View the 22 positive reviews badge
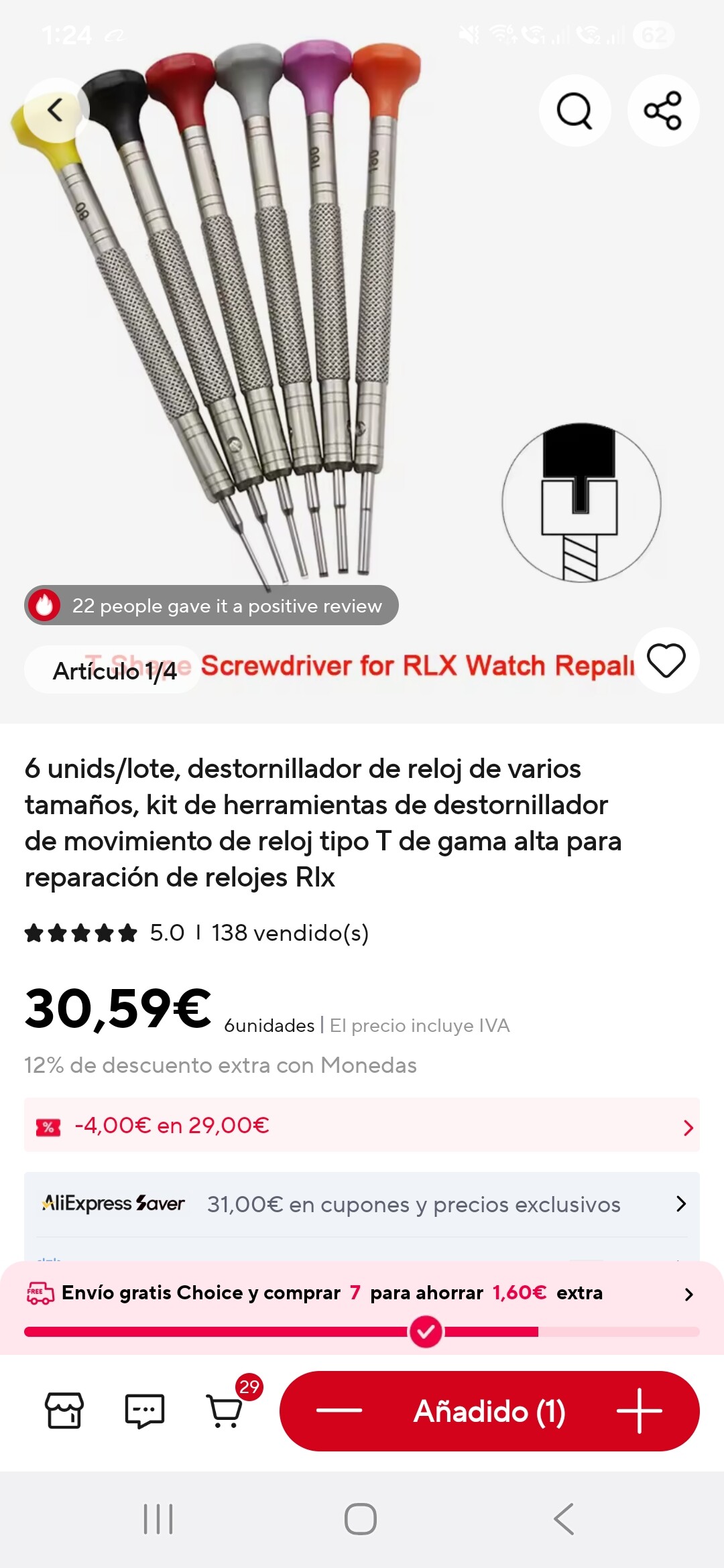 click(x=212, y=606)
